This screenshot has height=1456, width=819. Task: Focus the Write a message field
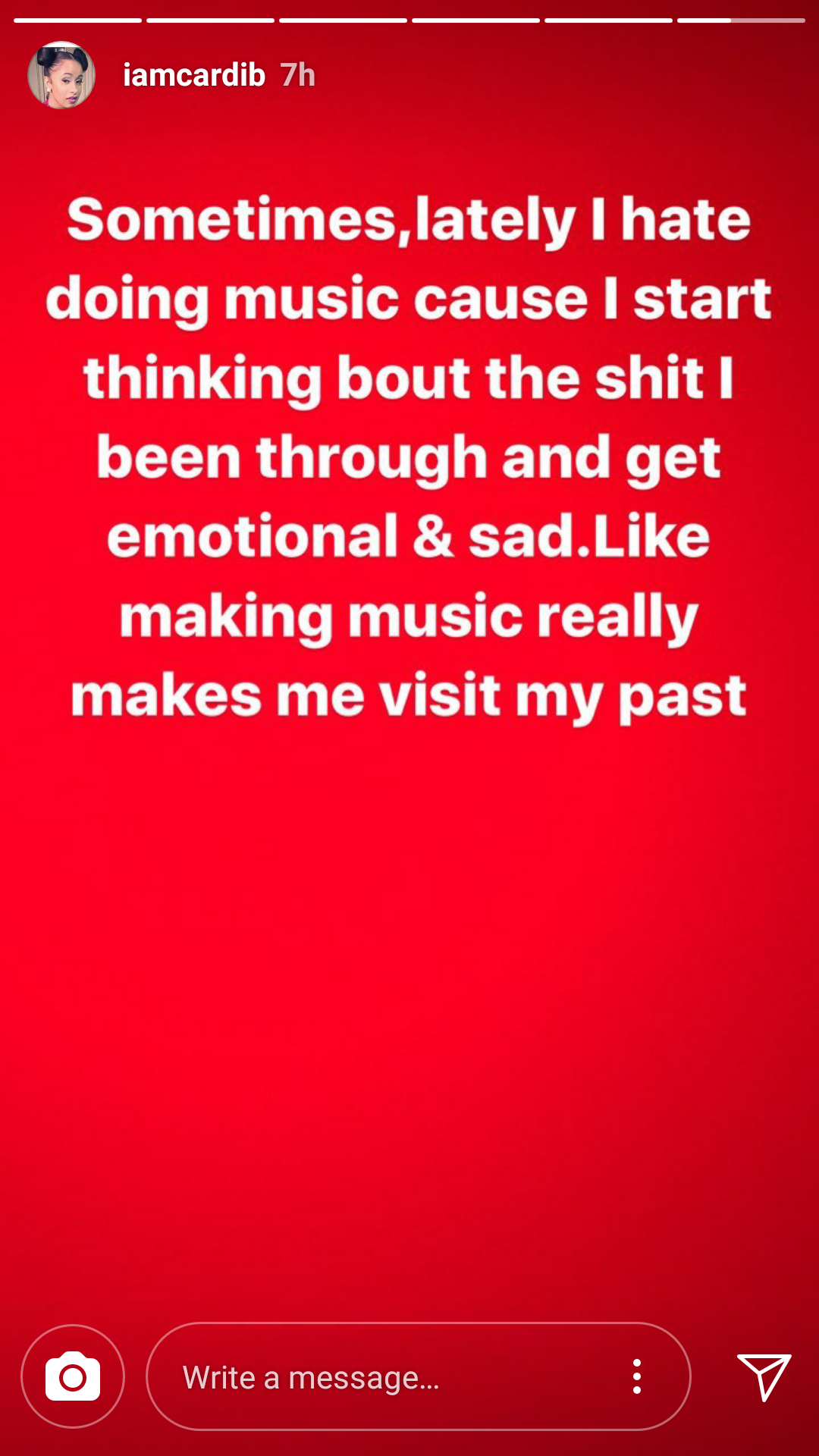(x=379, y=1377)
